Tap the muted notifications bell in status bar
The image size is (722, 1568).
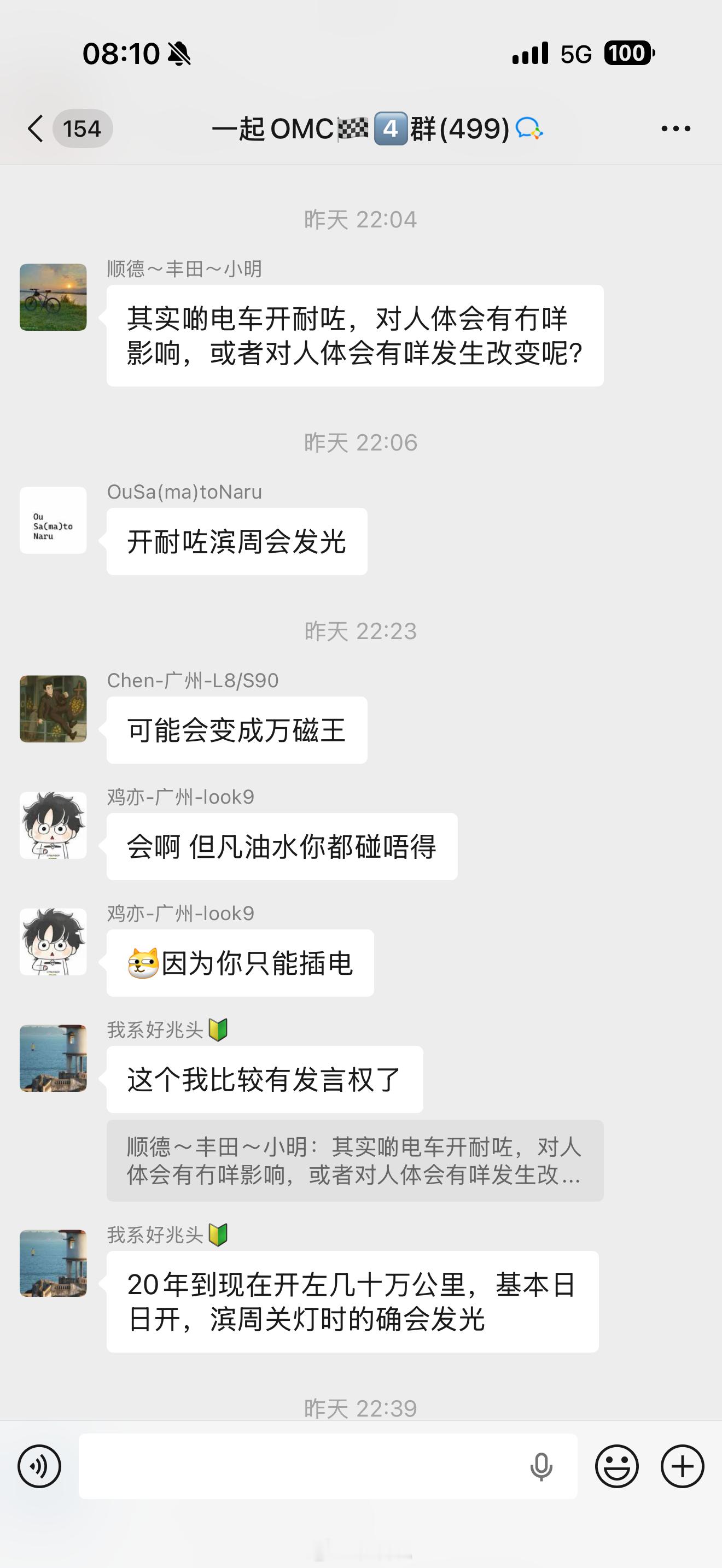pyautogui.click(x=179, y=54)
